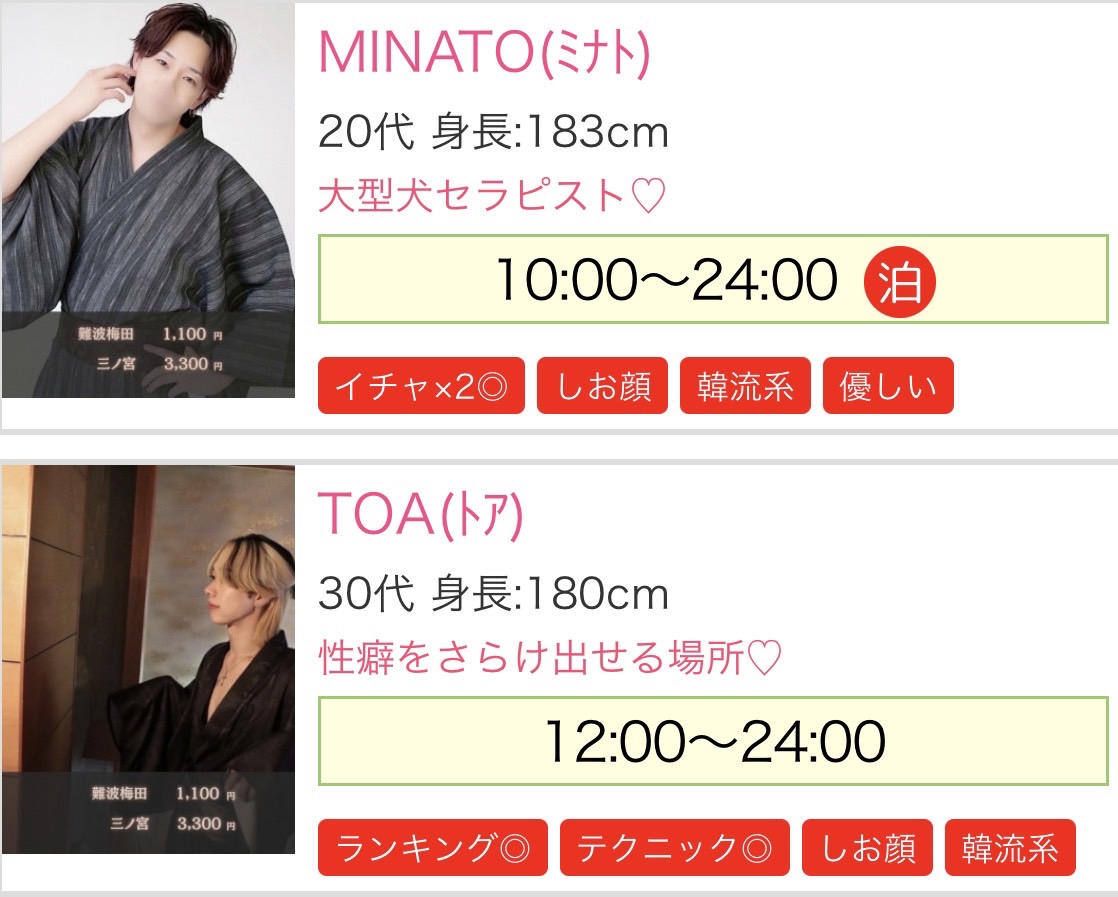1118x897 pixels.
Task: Select the 韓流系 tag under TOA
Action: pos(1010,848)
